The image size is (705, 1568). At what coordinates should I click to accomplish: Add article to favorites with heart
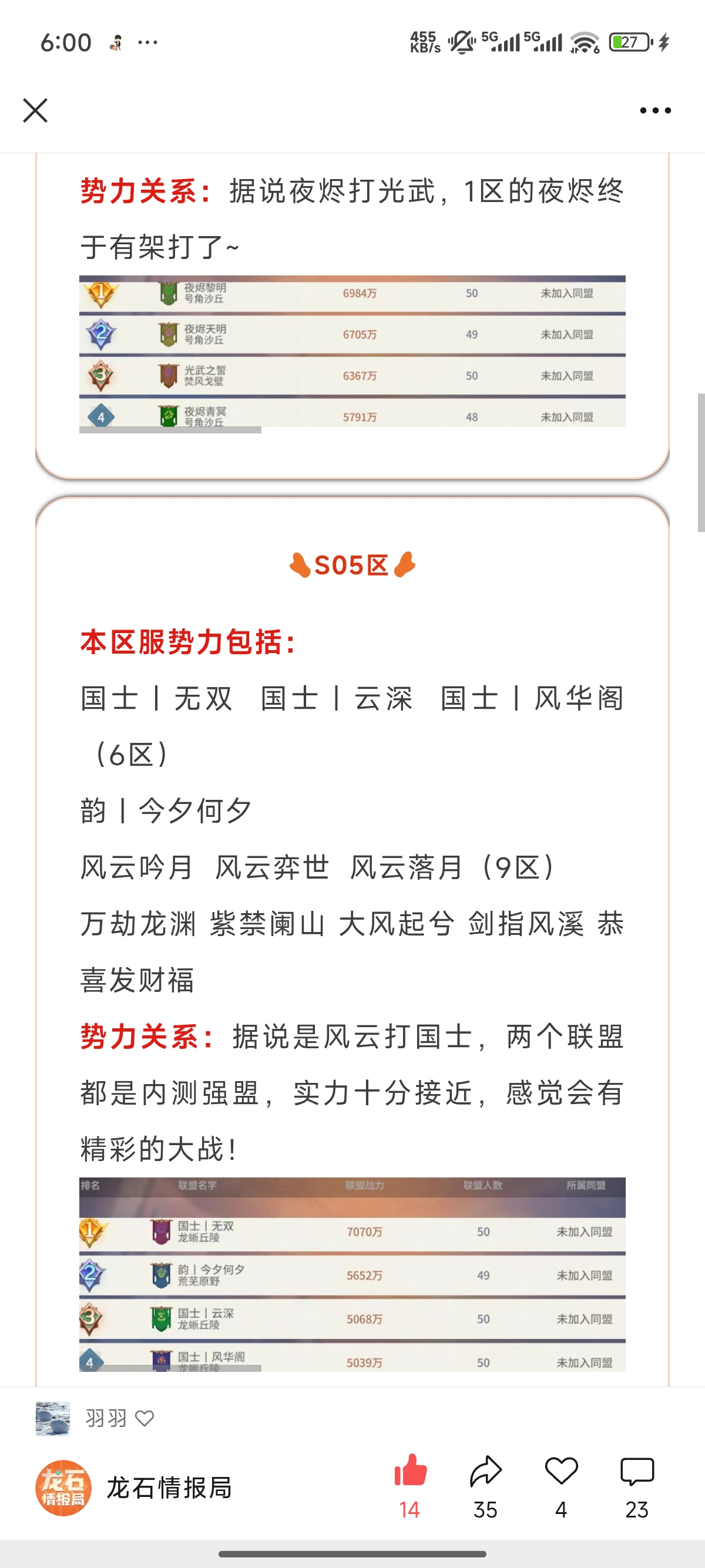[560, 1485]
